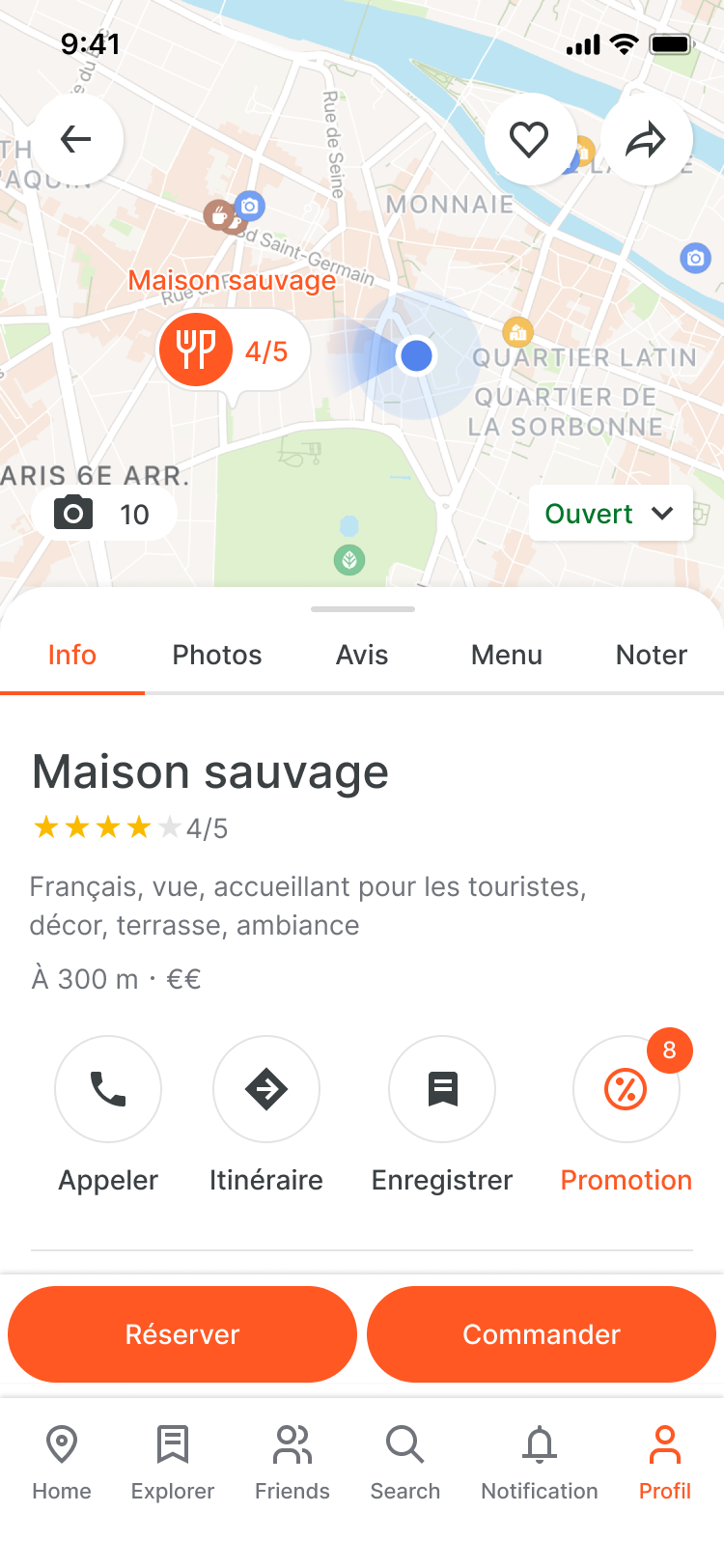The image size is (724, 1568).
Task: Share this restaurant
Action: (x=646, y=140)
